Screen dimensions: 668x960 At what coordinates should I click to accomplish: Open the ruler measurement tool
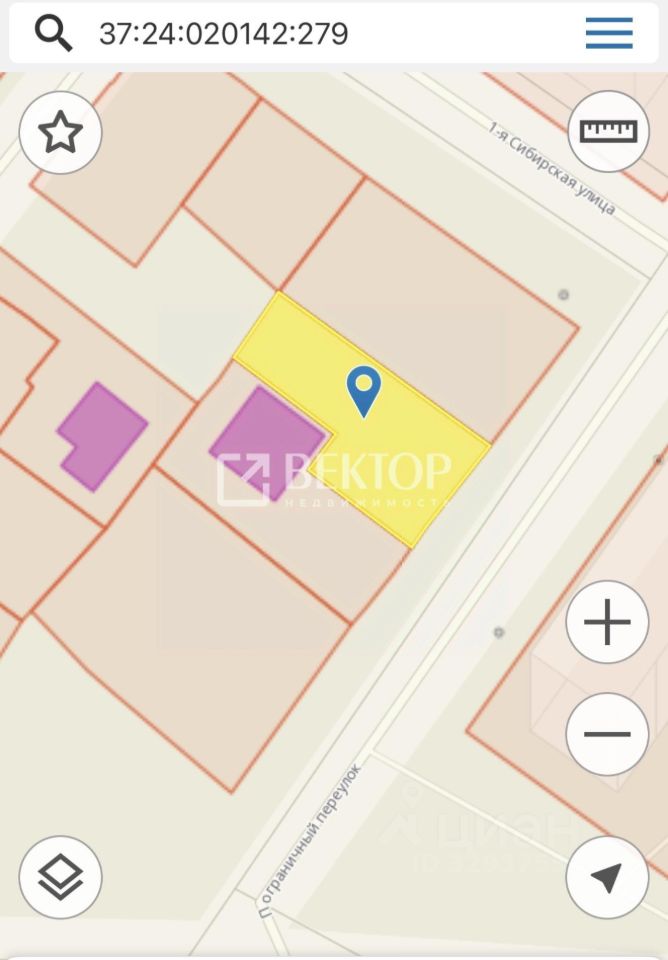[x=608, y=130]
